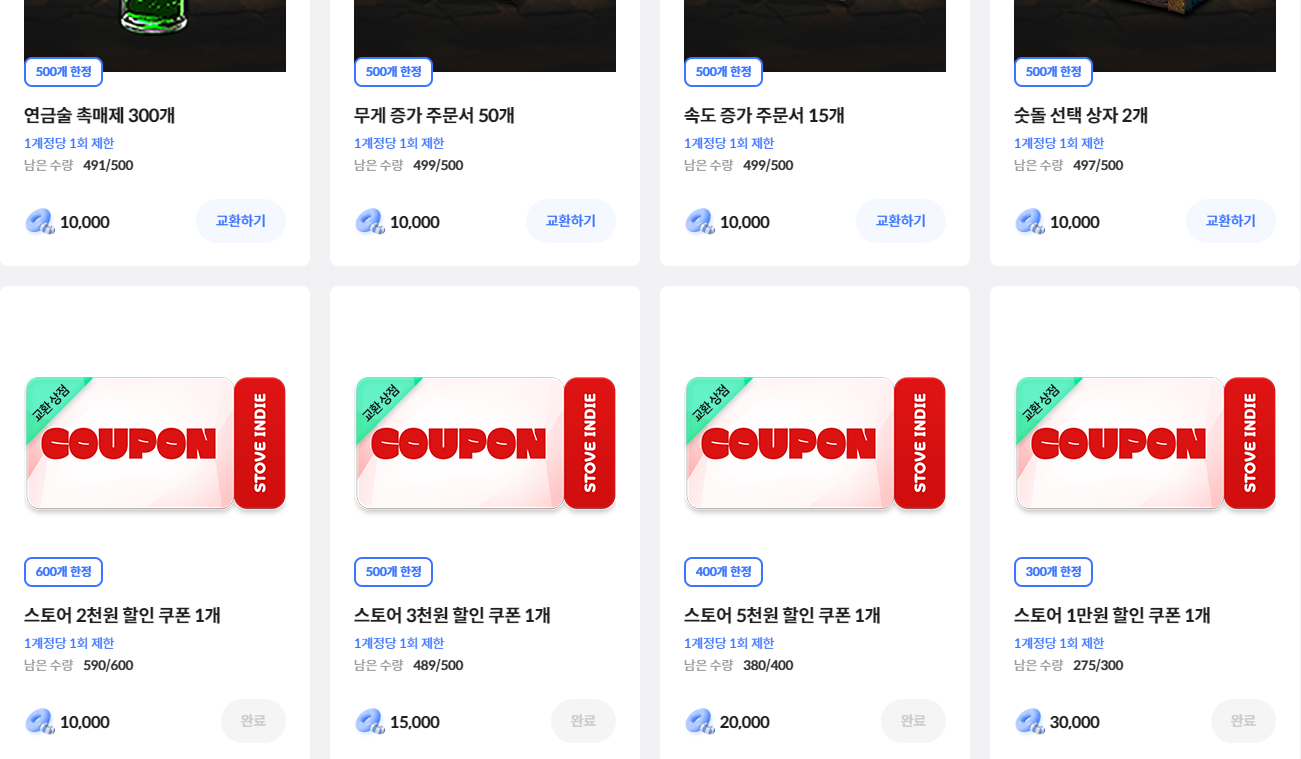Tap 완료 button on 3천원 coupon
1301x759 pixels.
583,721
